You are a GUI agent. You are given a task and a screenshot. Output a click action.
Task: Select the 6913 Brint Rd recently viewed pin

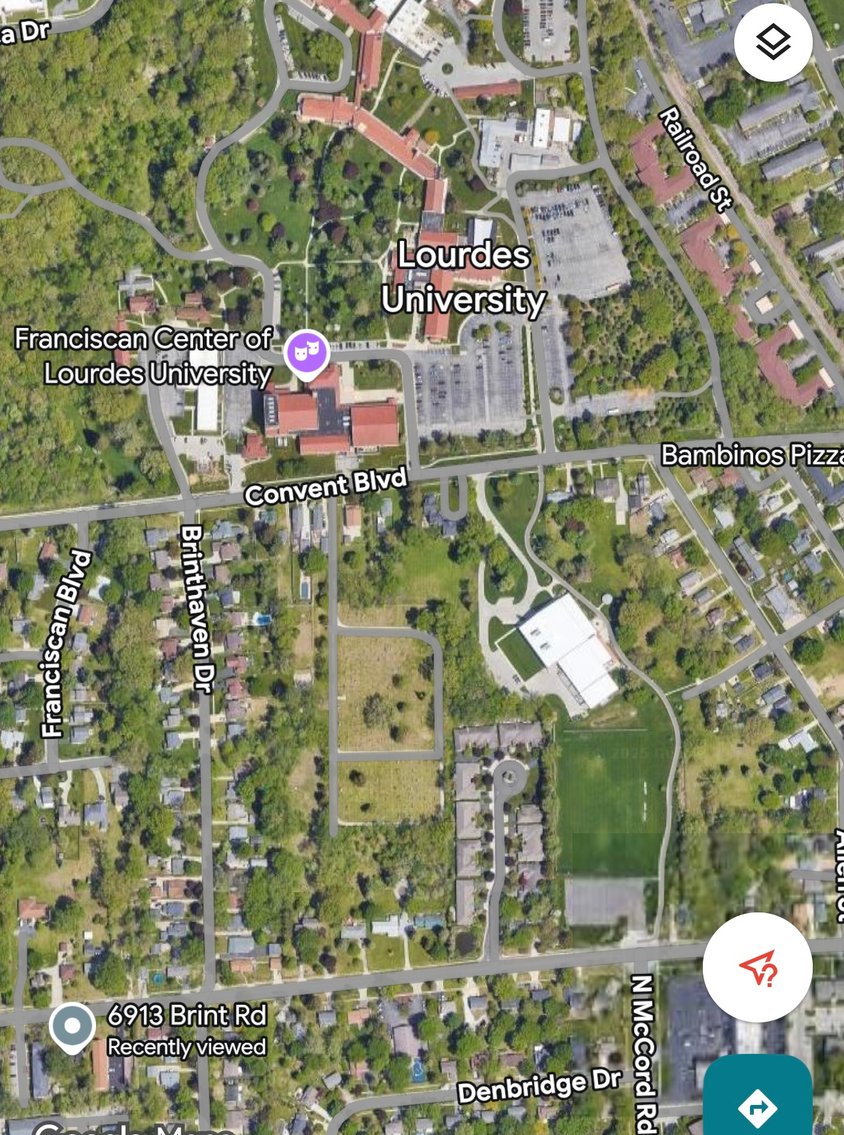(73, 1027)
